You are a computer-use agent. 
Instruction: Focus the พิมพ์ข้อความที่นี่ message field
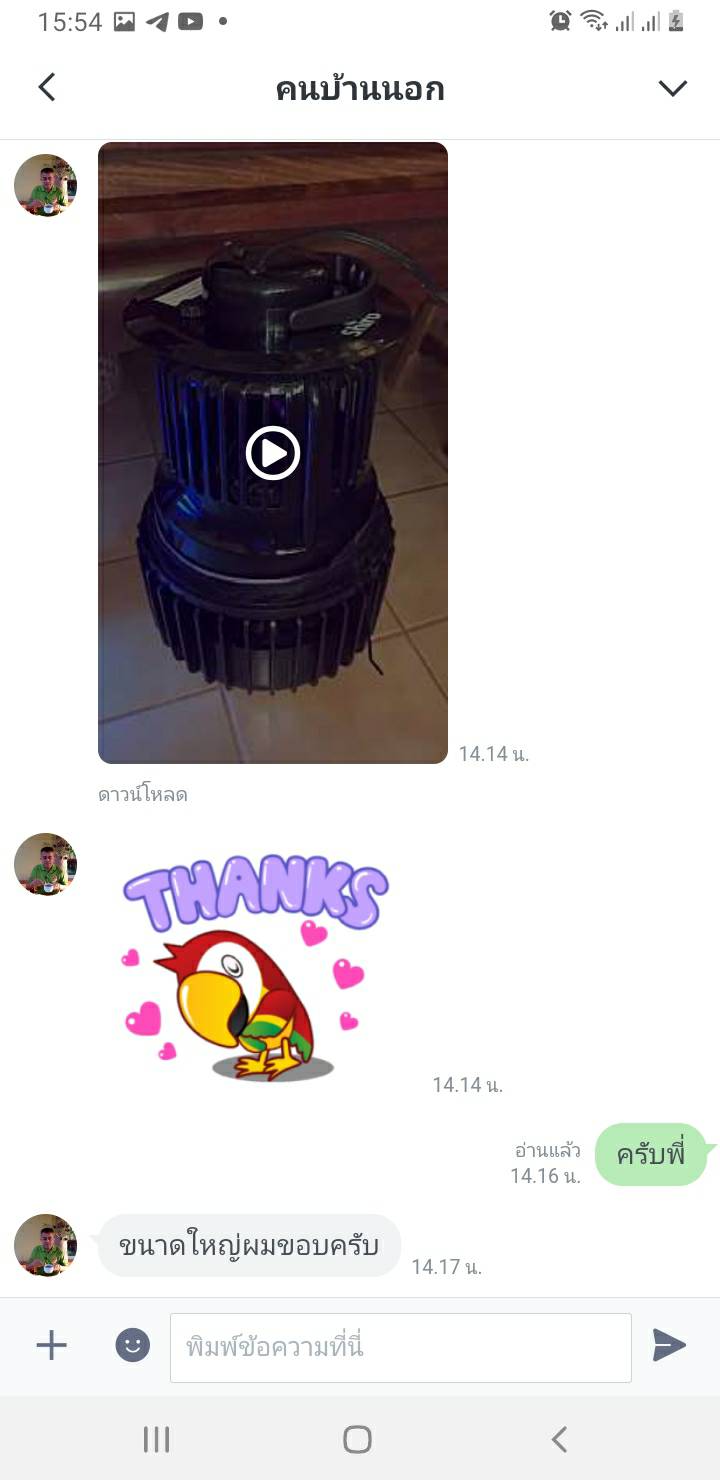(x=401, y=1347)
